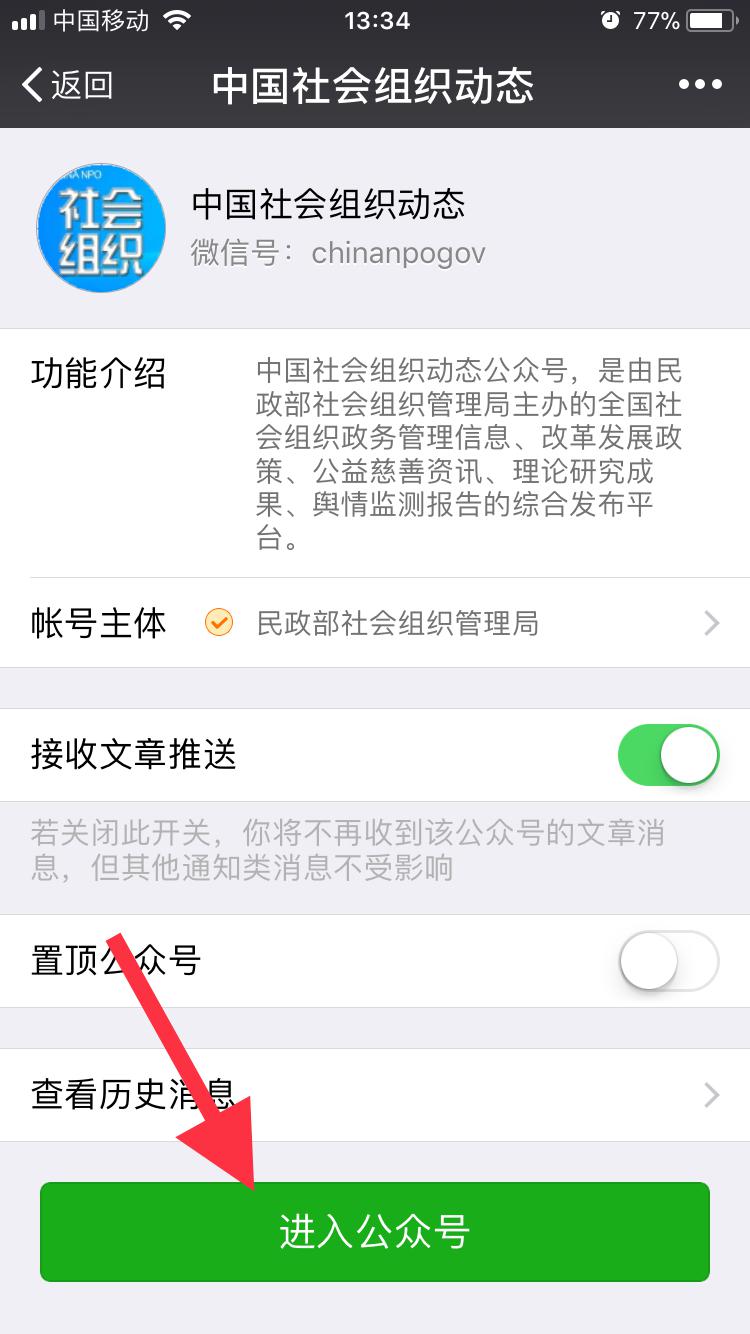Screen dimensions: 750x1334
Task: View the account's 社会组织 profile avatar
Action: 102,228
